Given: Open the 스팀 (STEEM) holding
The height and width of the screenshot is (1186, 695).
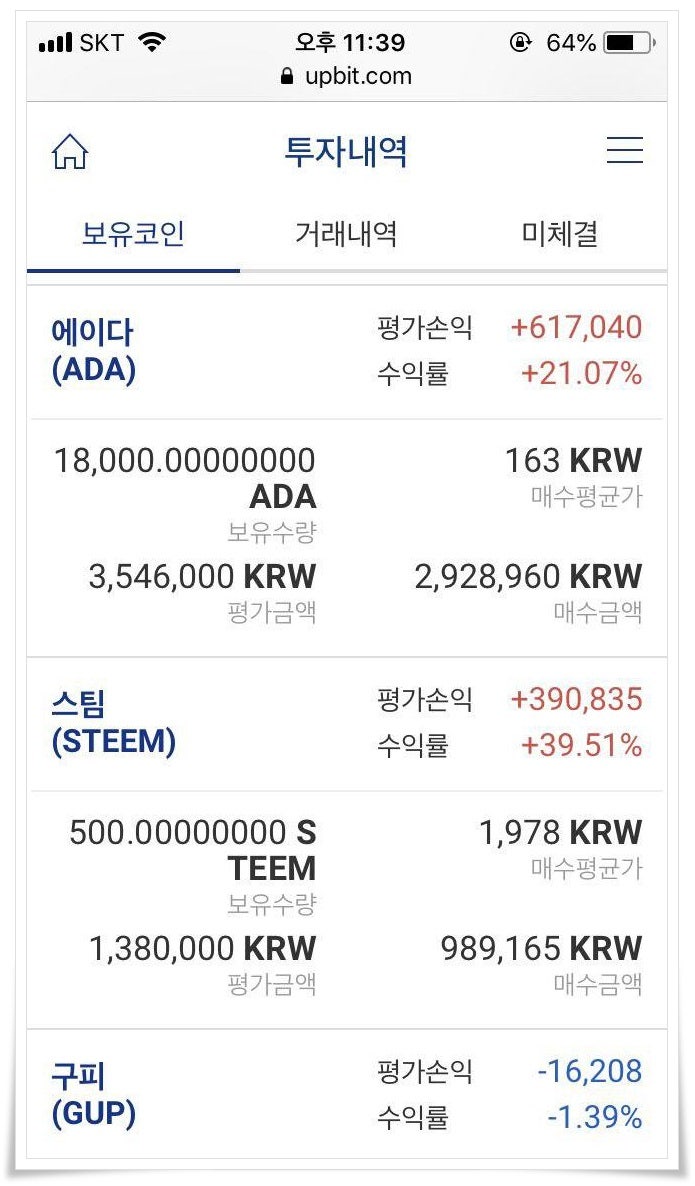Looking at the screenshot, I should coord(113,723).
